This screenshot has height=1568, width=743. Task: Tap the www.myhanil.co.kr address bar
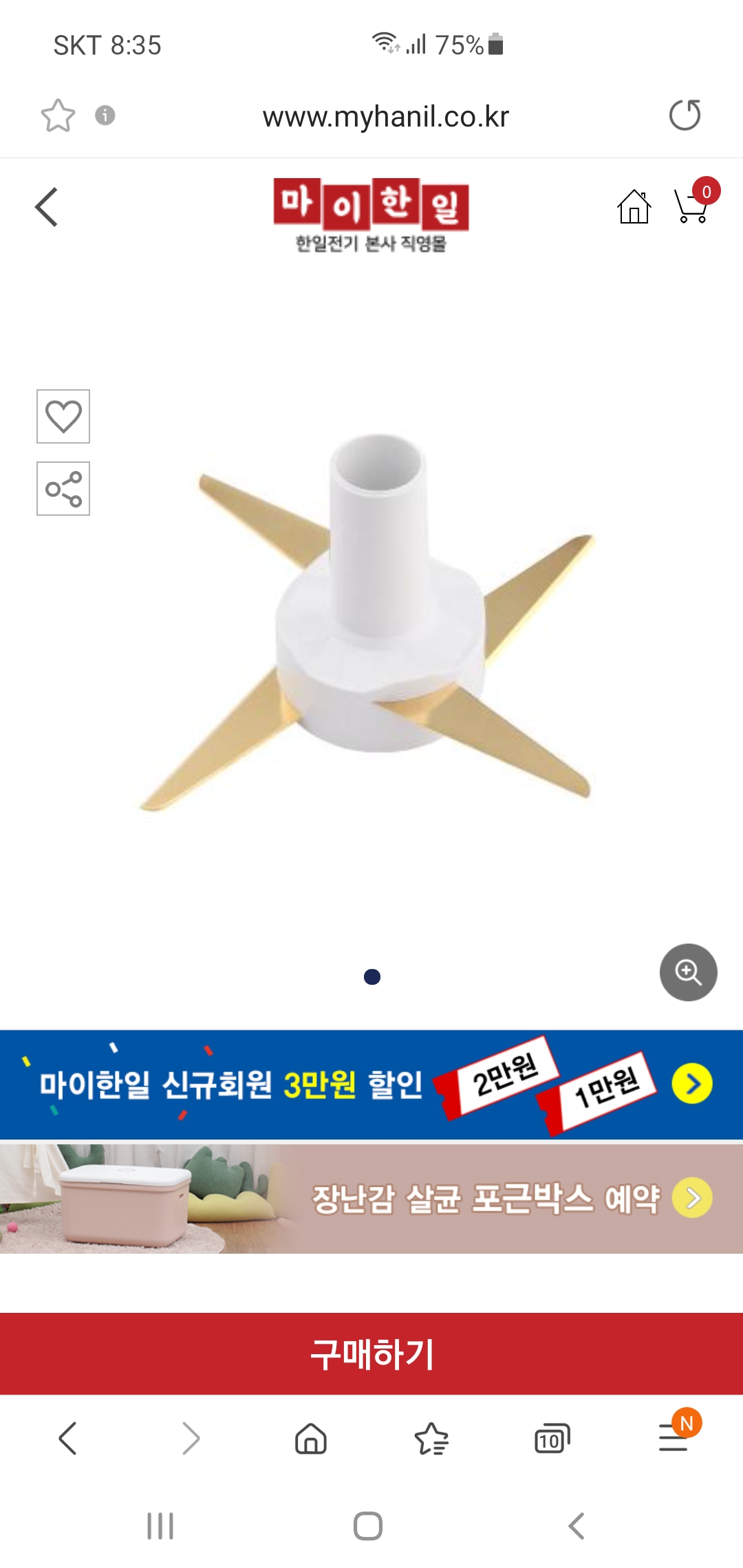tap(385, 116)
